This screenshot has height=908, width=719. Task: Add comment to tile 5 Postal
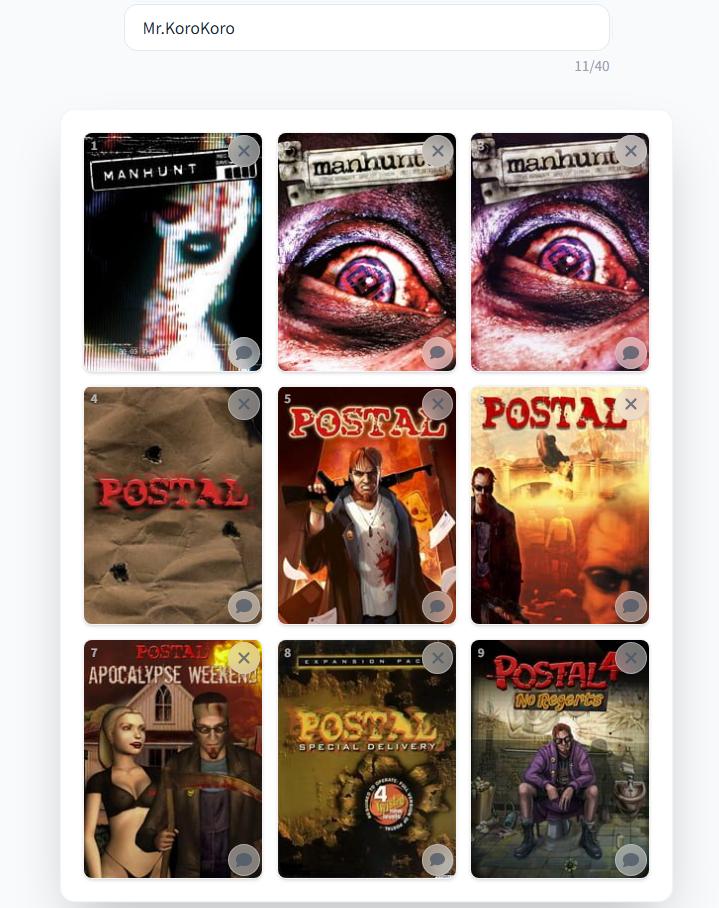[x=437, y=606]
